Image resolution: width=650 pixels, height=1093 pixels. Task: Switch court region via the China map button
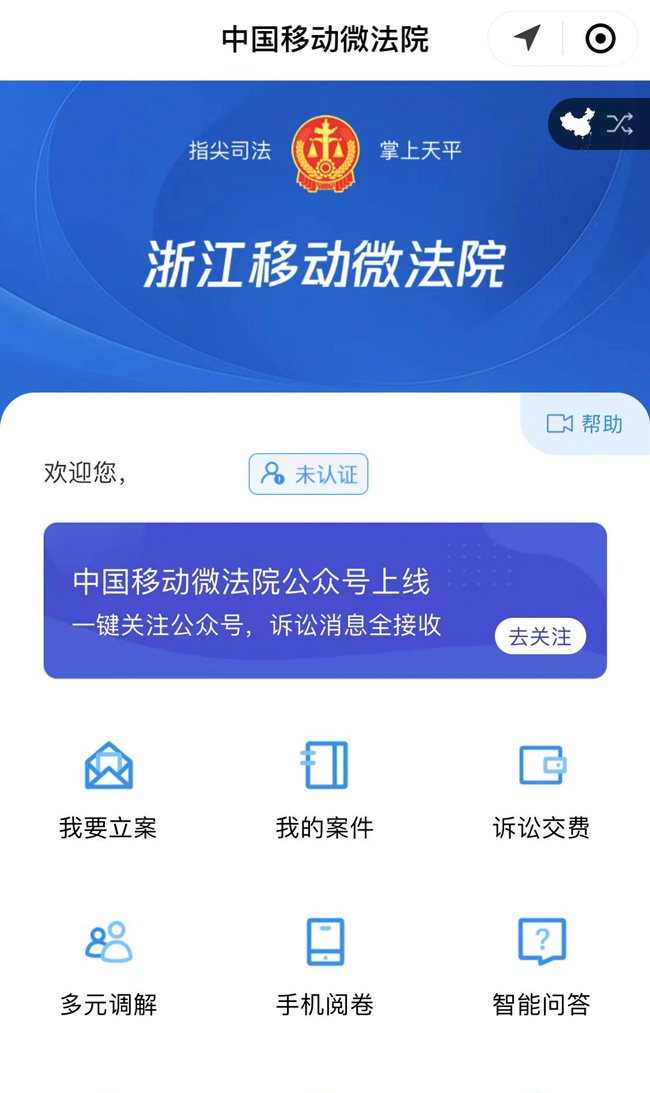[597, 124]
